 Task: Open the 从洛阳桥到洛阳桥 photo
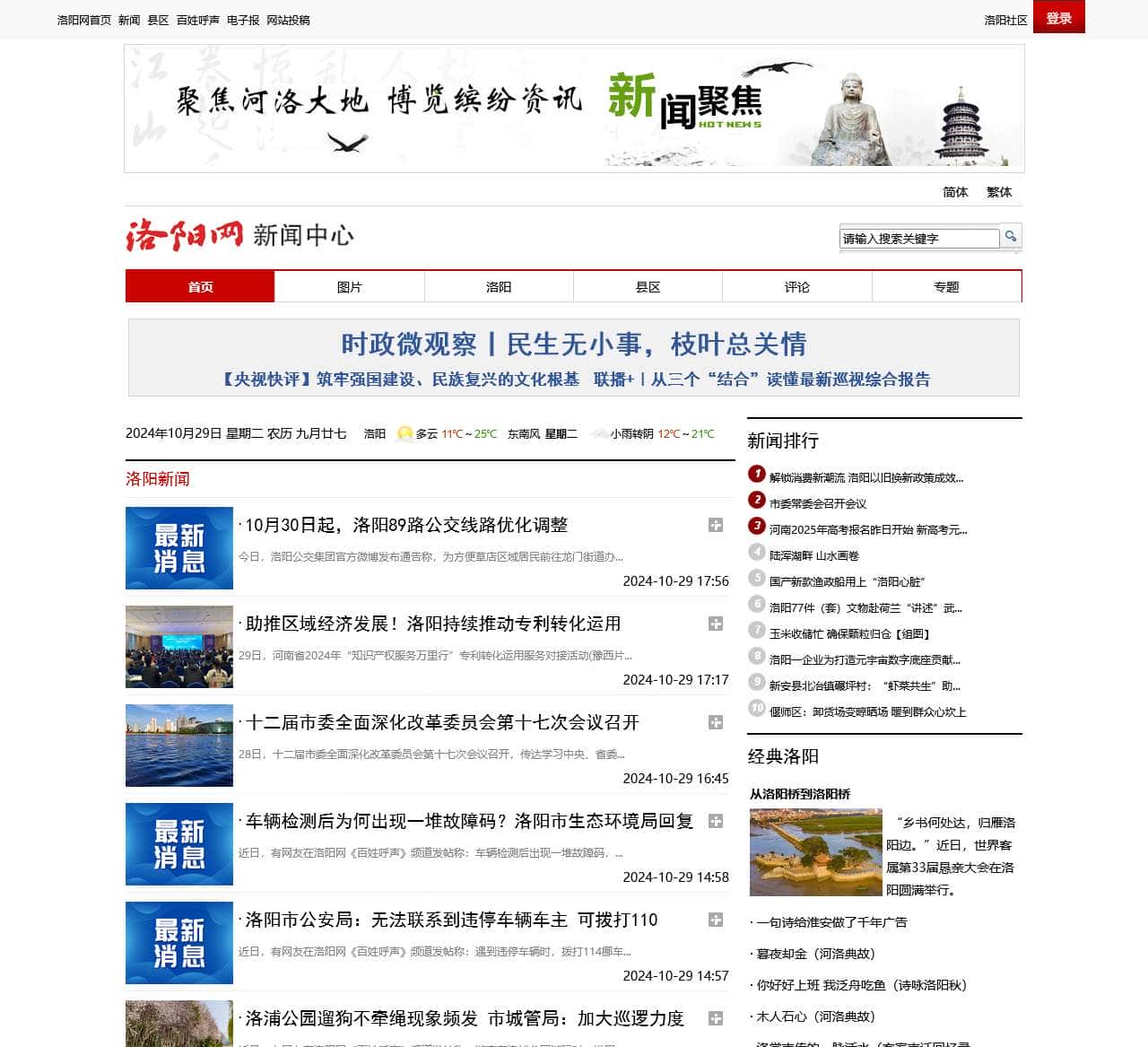point(815,852)
